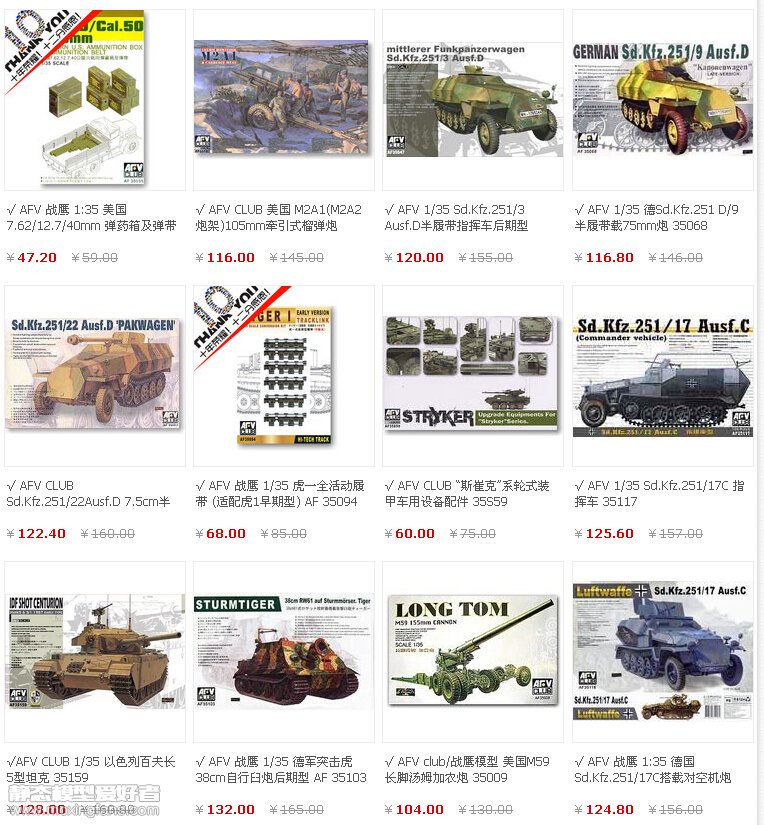View the Sd.Kfz.251/3 Ausf.D command vehicle item
Image resolution: width=764 pixels, height=825 pixels.
[473, 98]
